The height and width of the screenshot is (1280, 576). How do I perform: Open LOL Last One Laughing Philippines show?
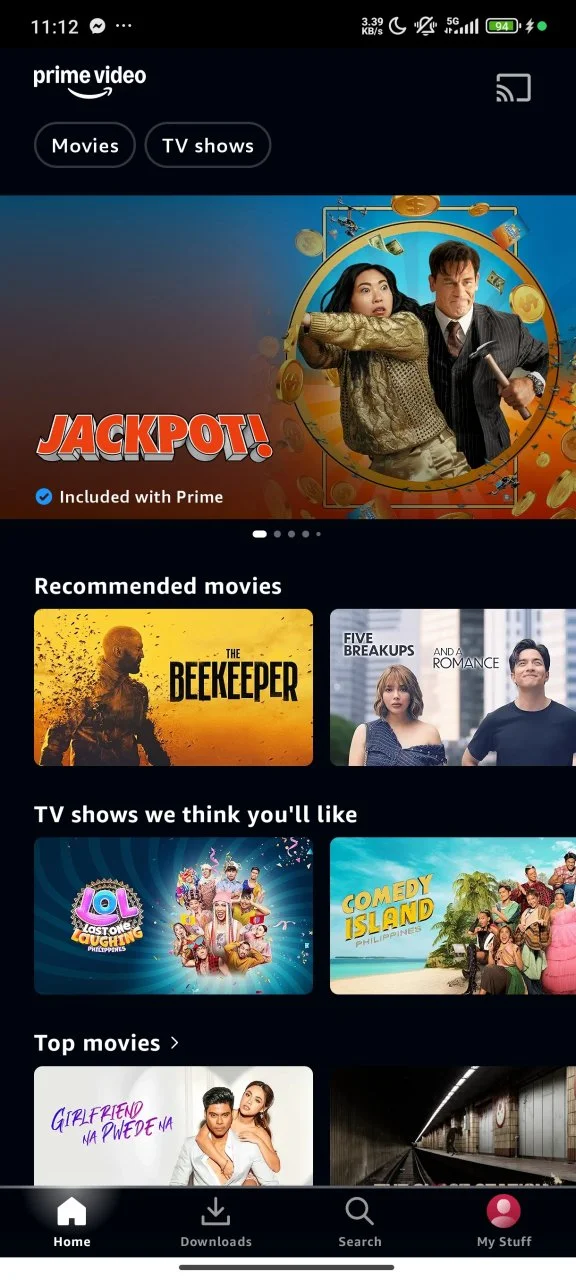tap(173, 916)
